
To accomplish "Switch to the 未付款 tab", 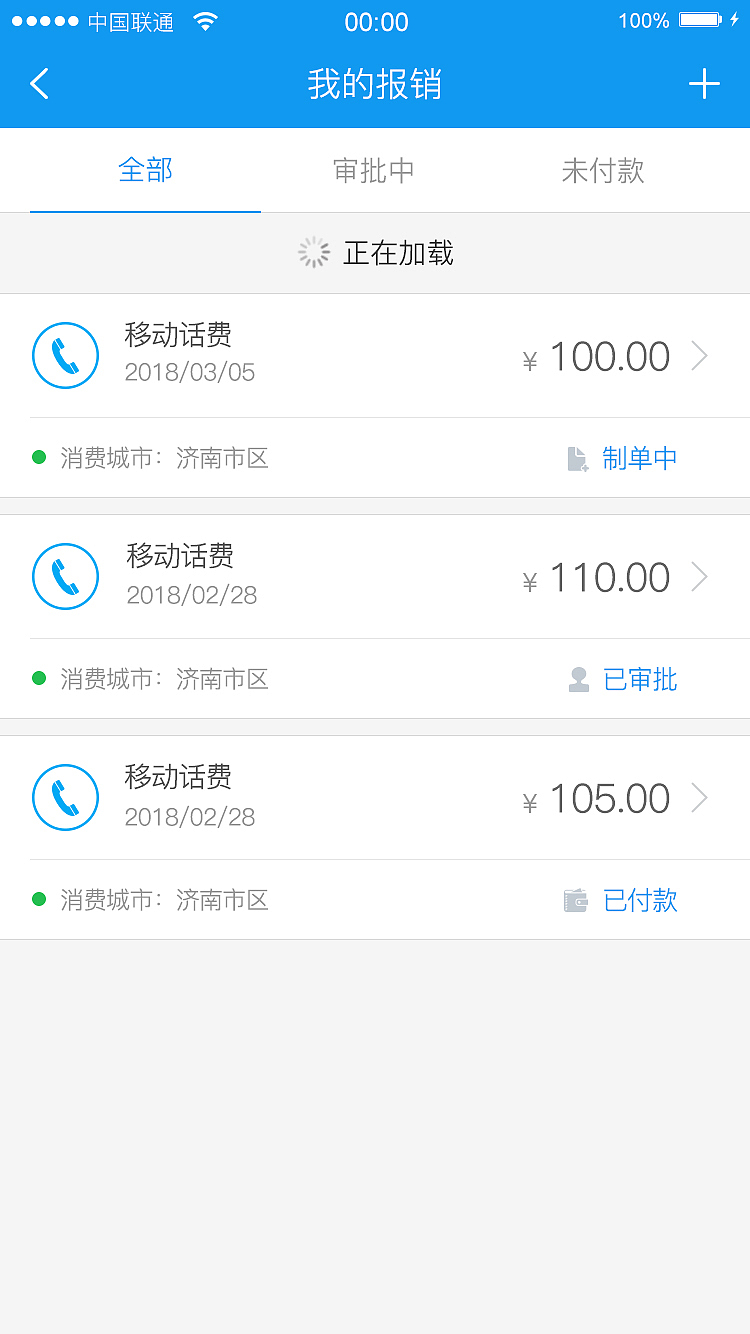I will tap(603, 170).
